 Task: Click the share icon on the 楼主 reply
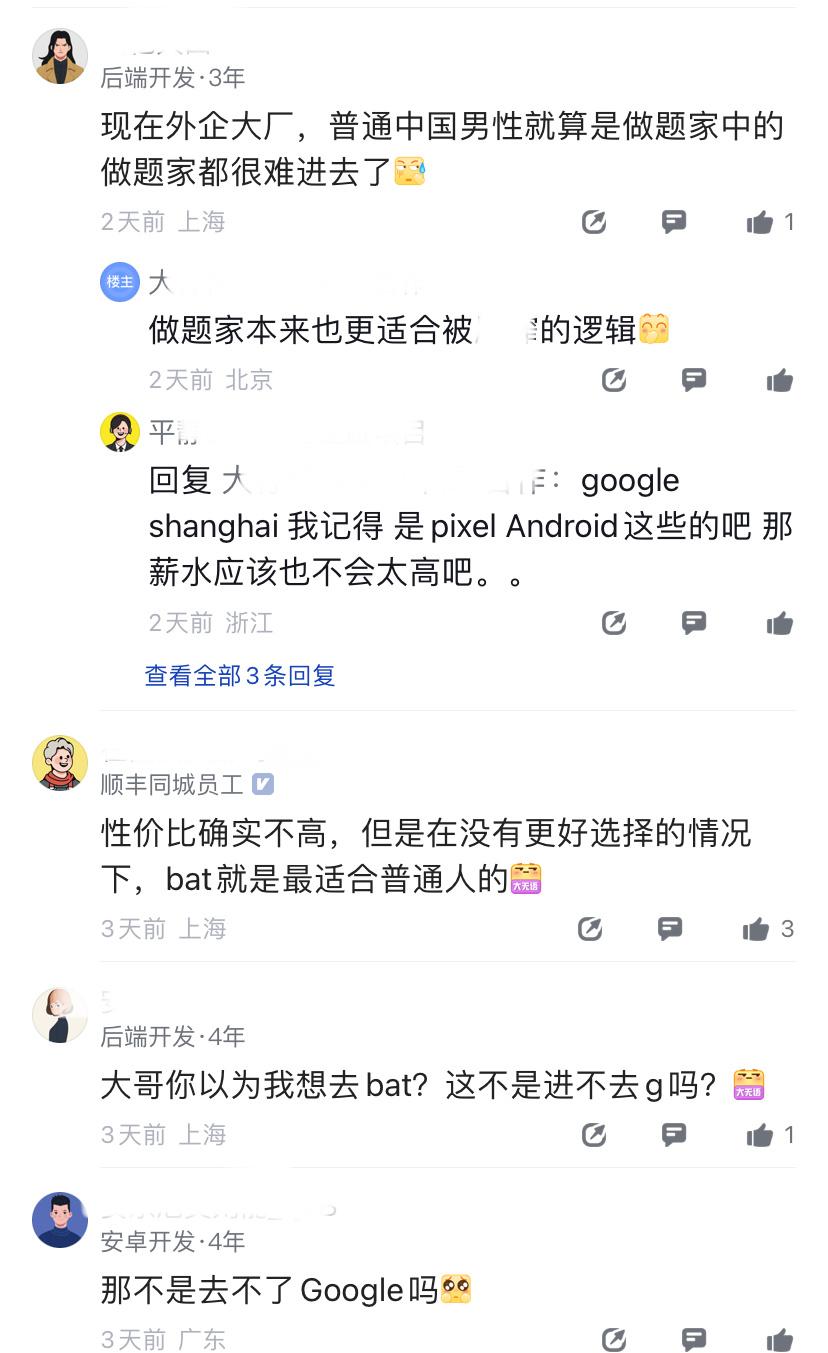pyautogui.click(x=614, y=379)
